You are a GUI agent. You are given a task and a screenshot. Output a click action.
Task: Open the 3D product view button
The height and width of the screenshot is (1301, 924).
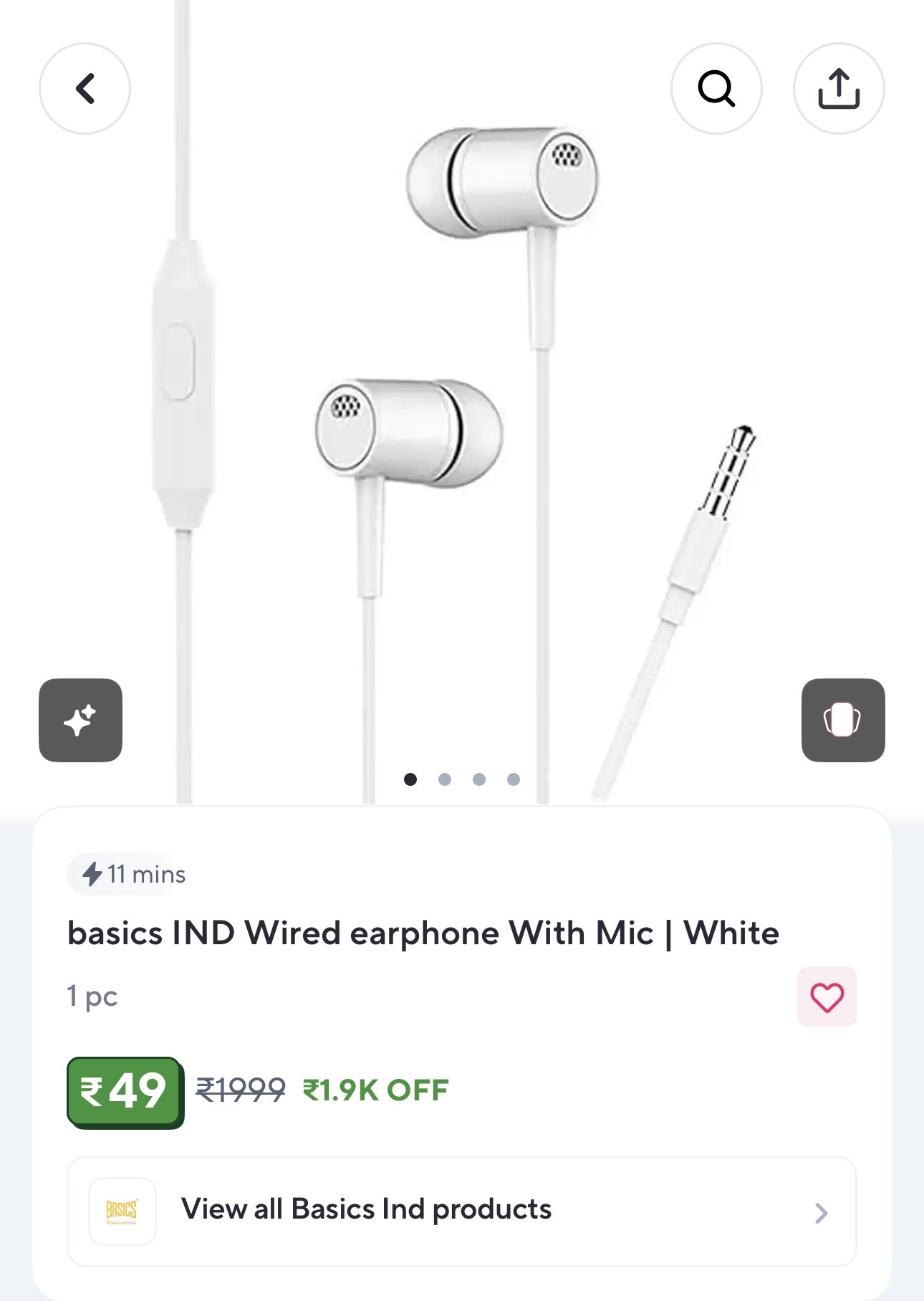coord(842,720)
